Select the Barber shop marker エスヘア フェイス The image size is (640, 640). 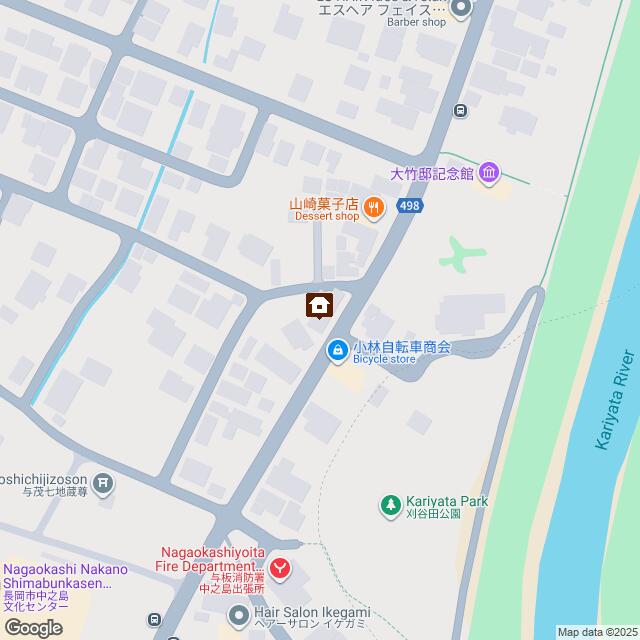coord(461,8)
